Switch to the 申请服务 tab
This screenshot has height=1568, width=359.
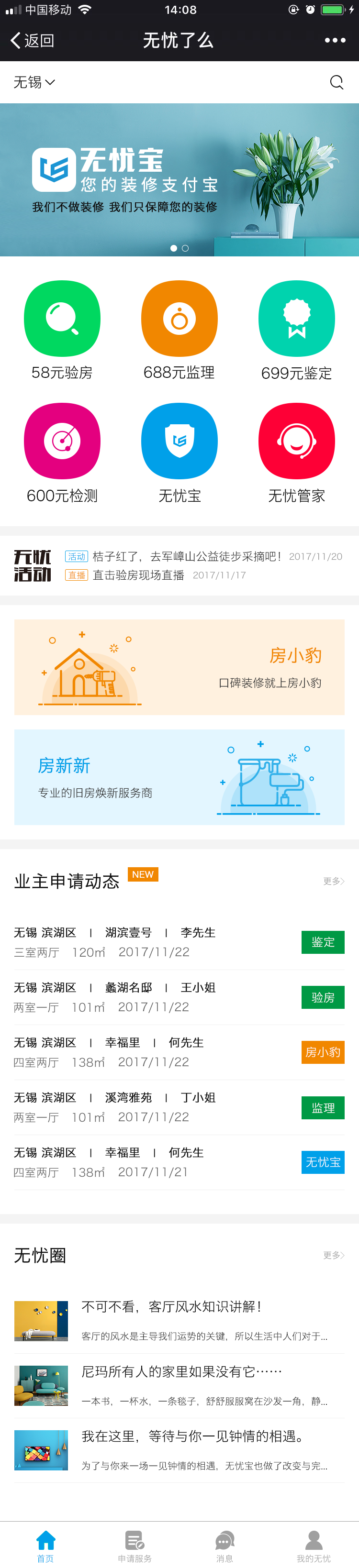[135, 1545]
